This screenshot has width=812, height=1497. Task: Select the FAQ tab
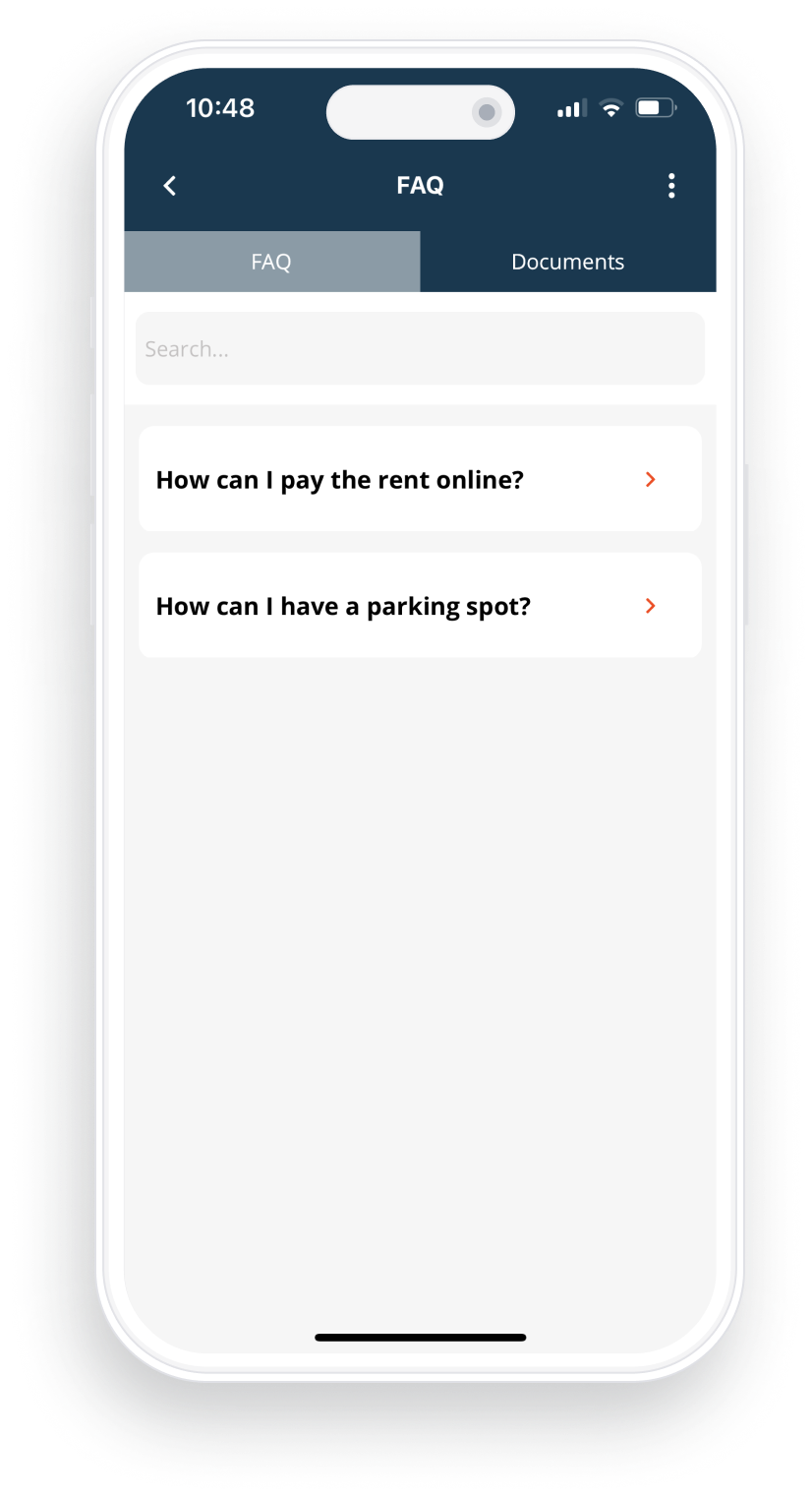[271, 262]
